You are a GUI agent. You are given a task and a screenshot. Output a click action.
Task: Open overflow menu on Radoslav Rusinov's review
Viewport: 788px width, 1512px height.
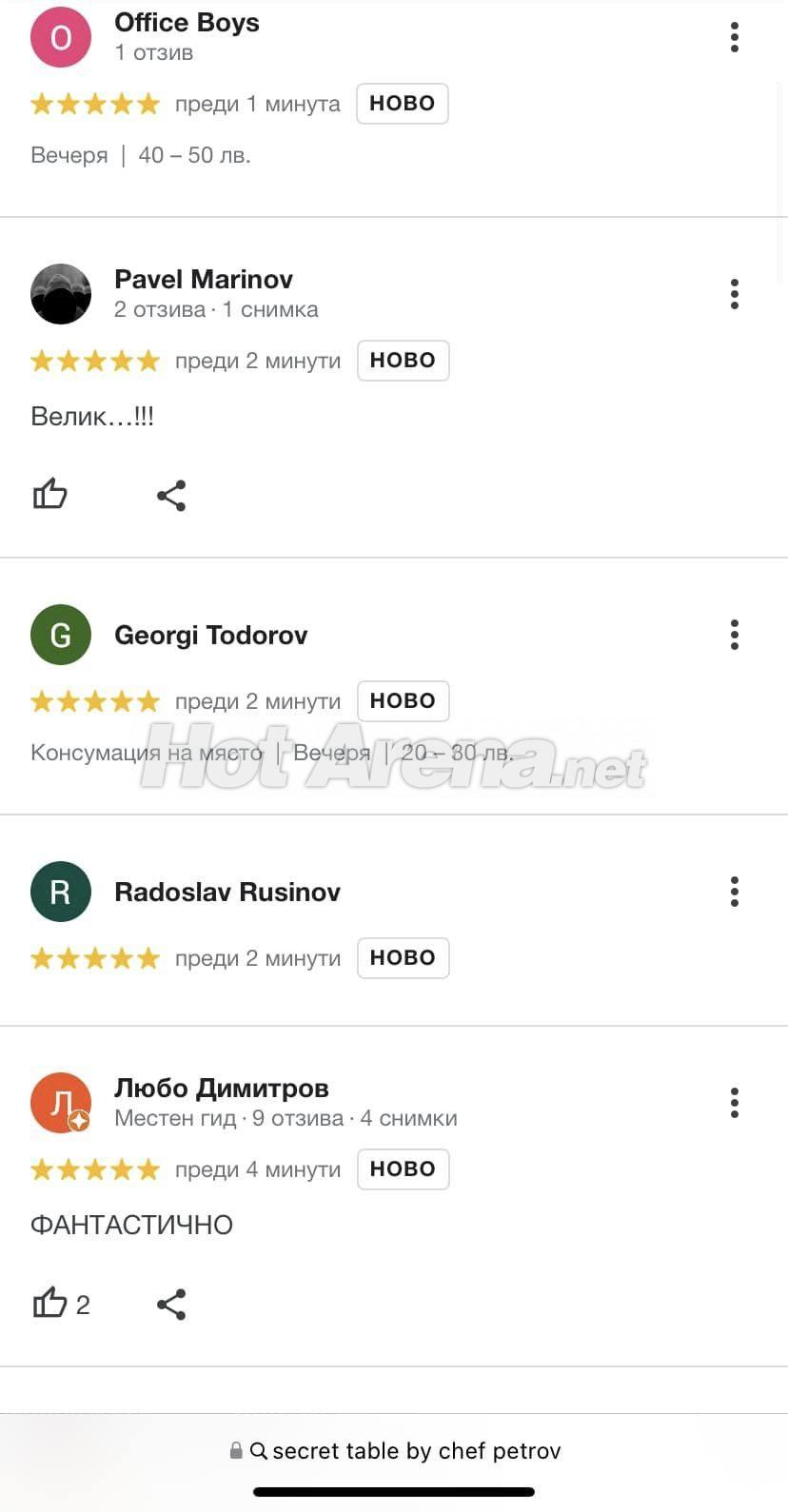pyautogui.click(x=734, y=892)
